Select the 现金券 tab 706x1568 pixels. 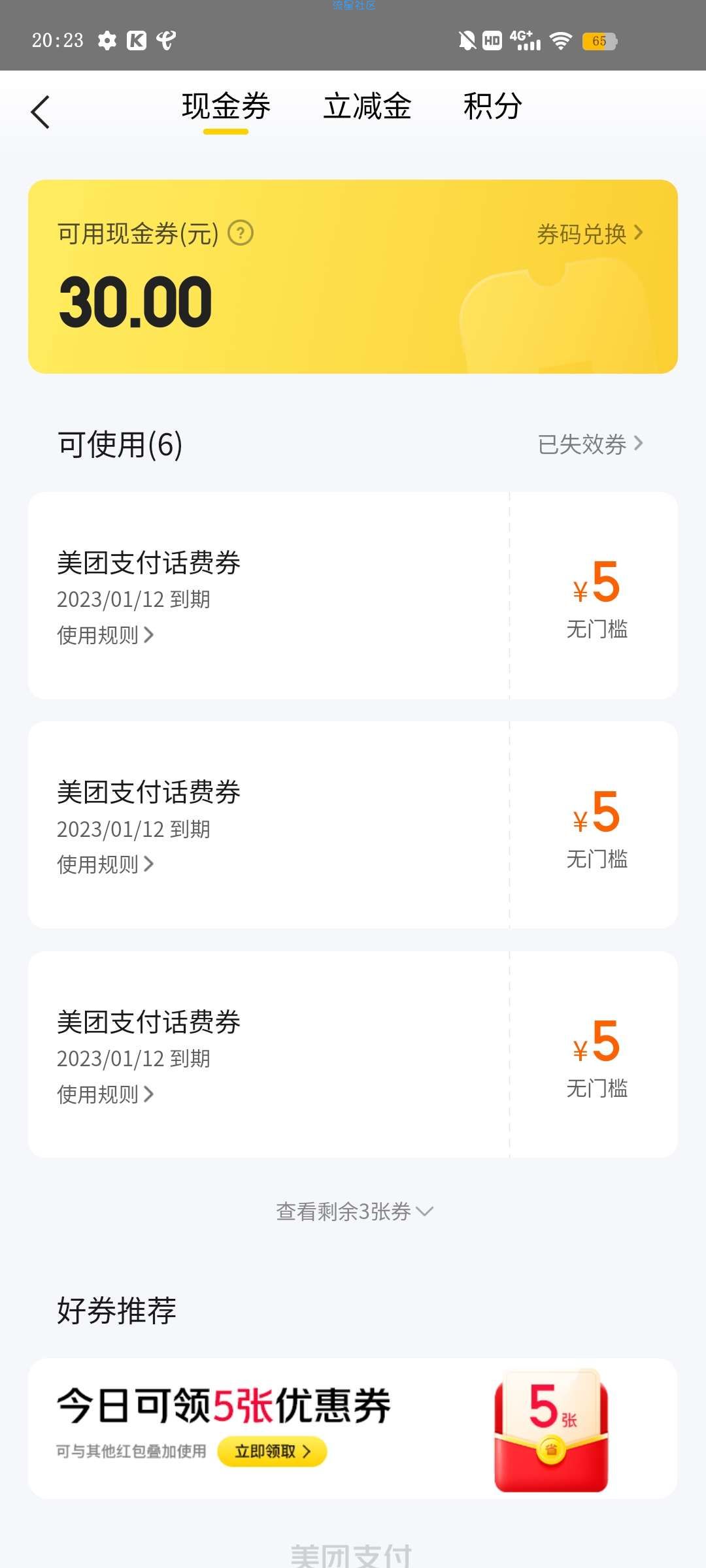coord(226,106)
